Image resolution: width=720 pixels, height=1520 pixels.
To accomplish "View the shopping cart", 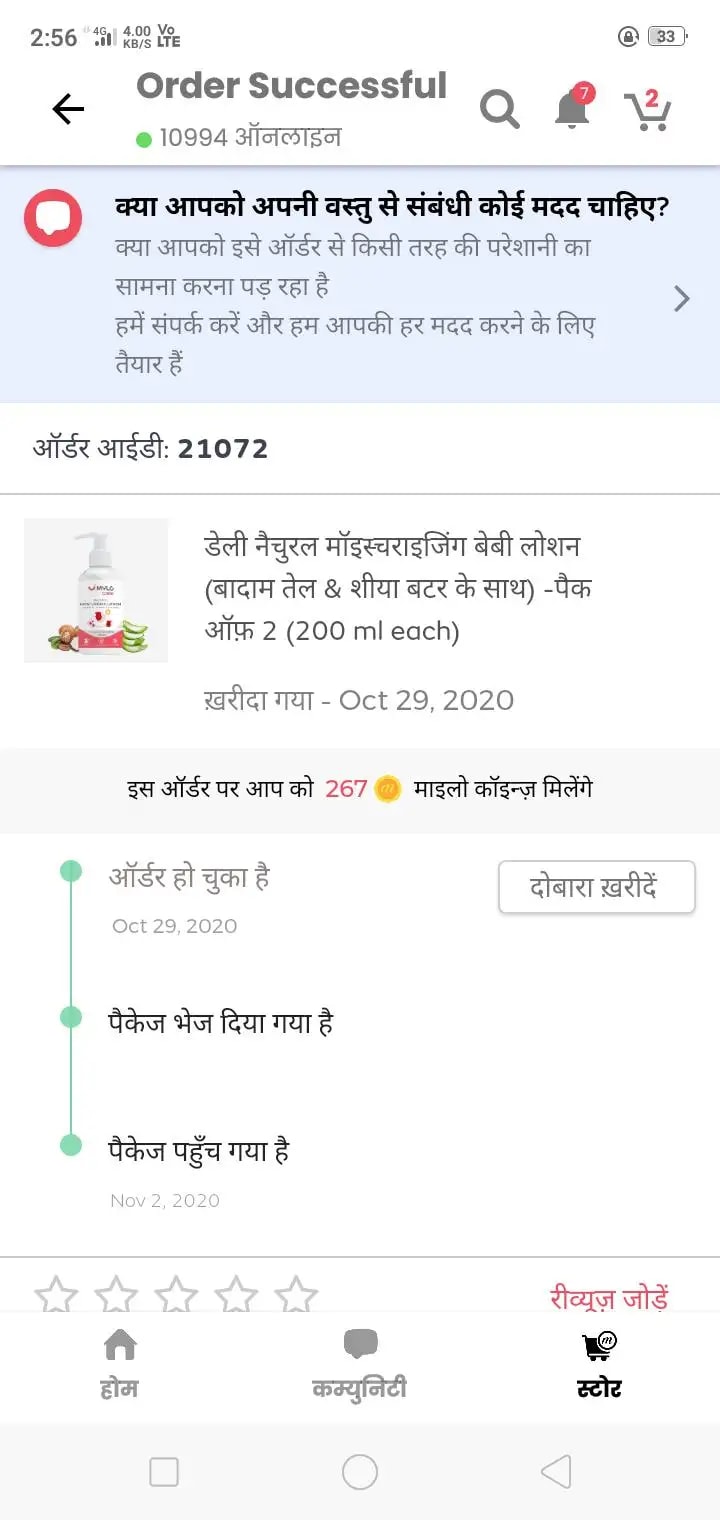I will tap(648, 109).
